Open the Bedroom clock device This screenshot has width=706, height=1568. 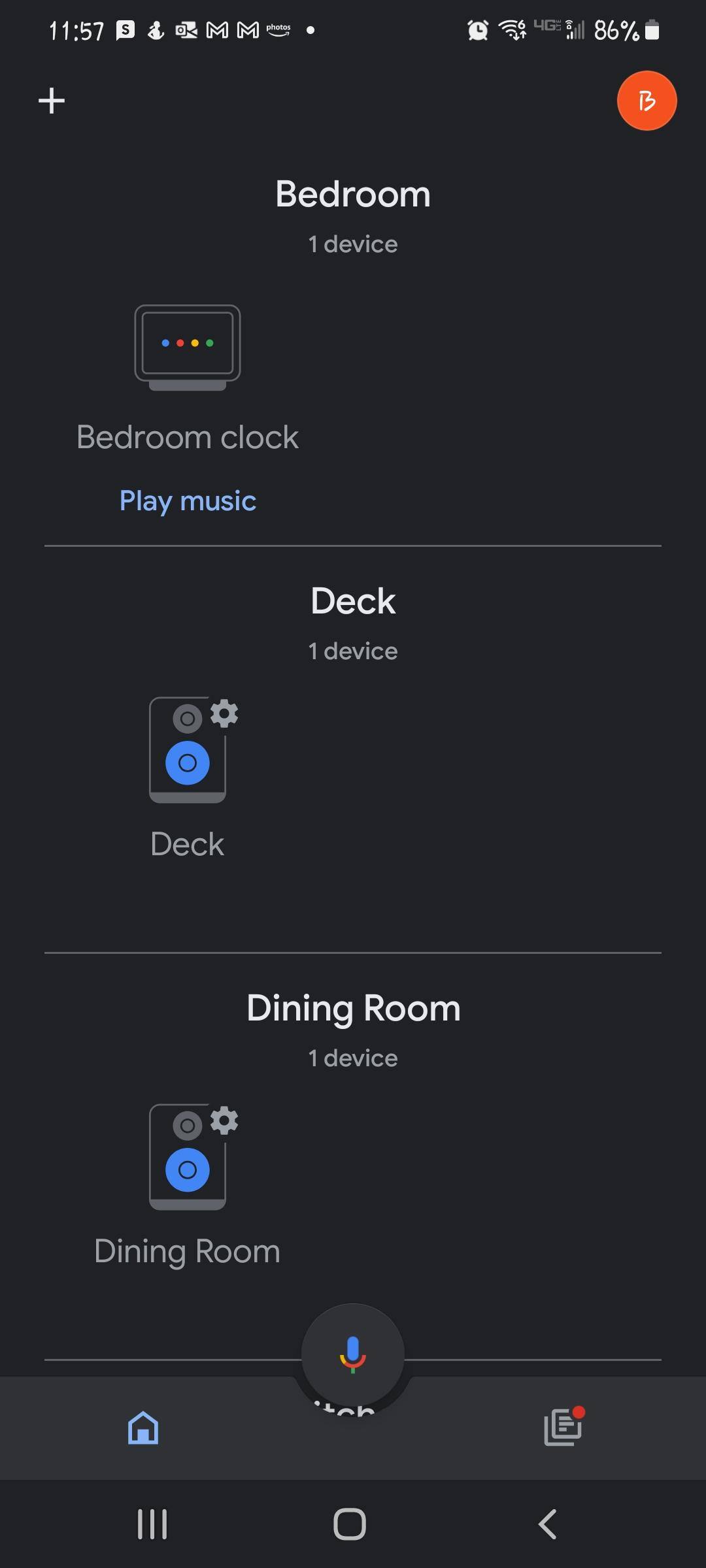point(188,348)
